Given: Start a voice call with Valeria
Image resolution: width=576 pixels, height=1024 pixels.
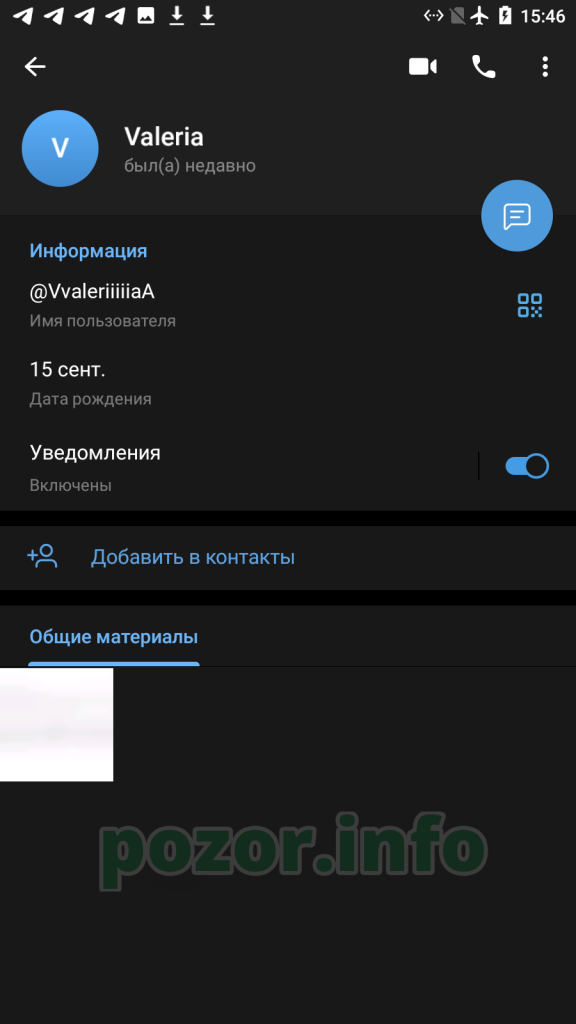Looking at the screenshot, I should click(x=483, y=67).
